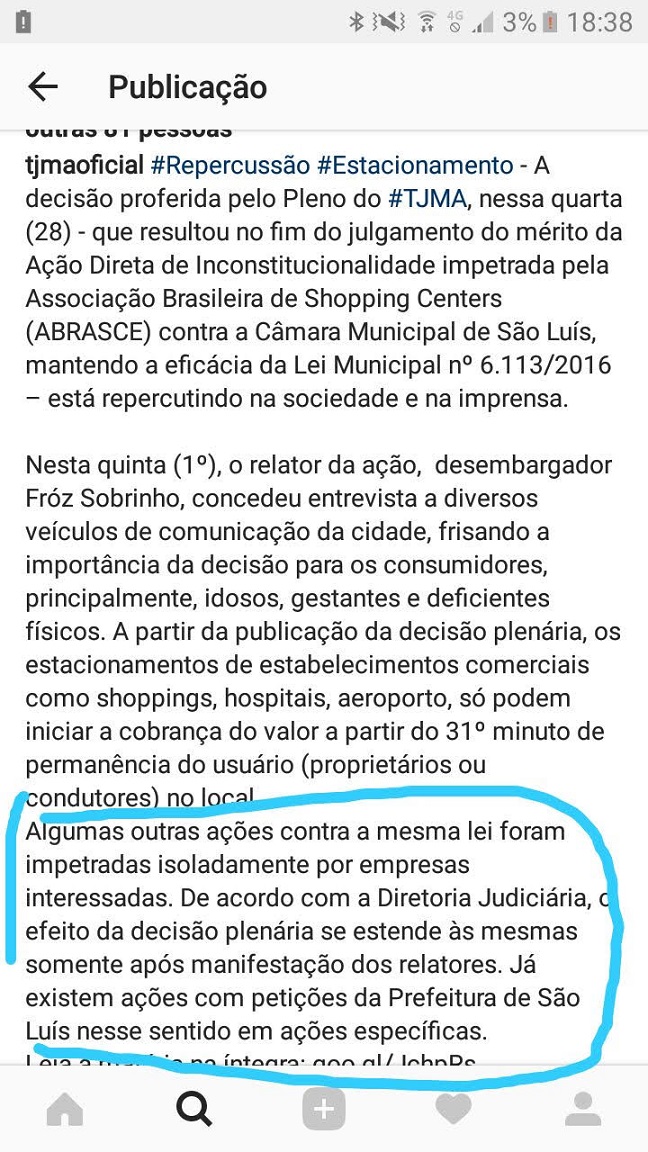The image size is (648, 1152).
Task: Switch to the Home tab
Action: [65, 1109]
